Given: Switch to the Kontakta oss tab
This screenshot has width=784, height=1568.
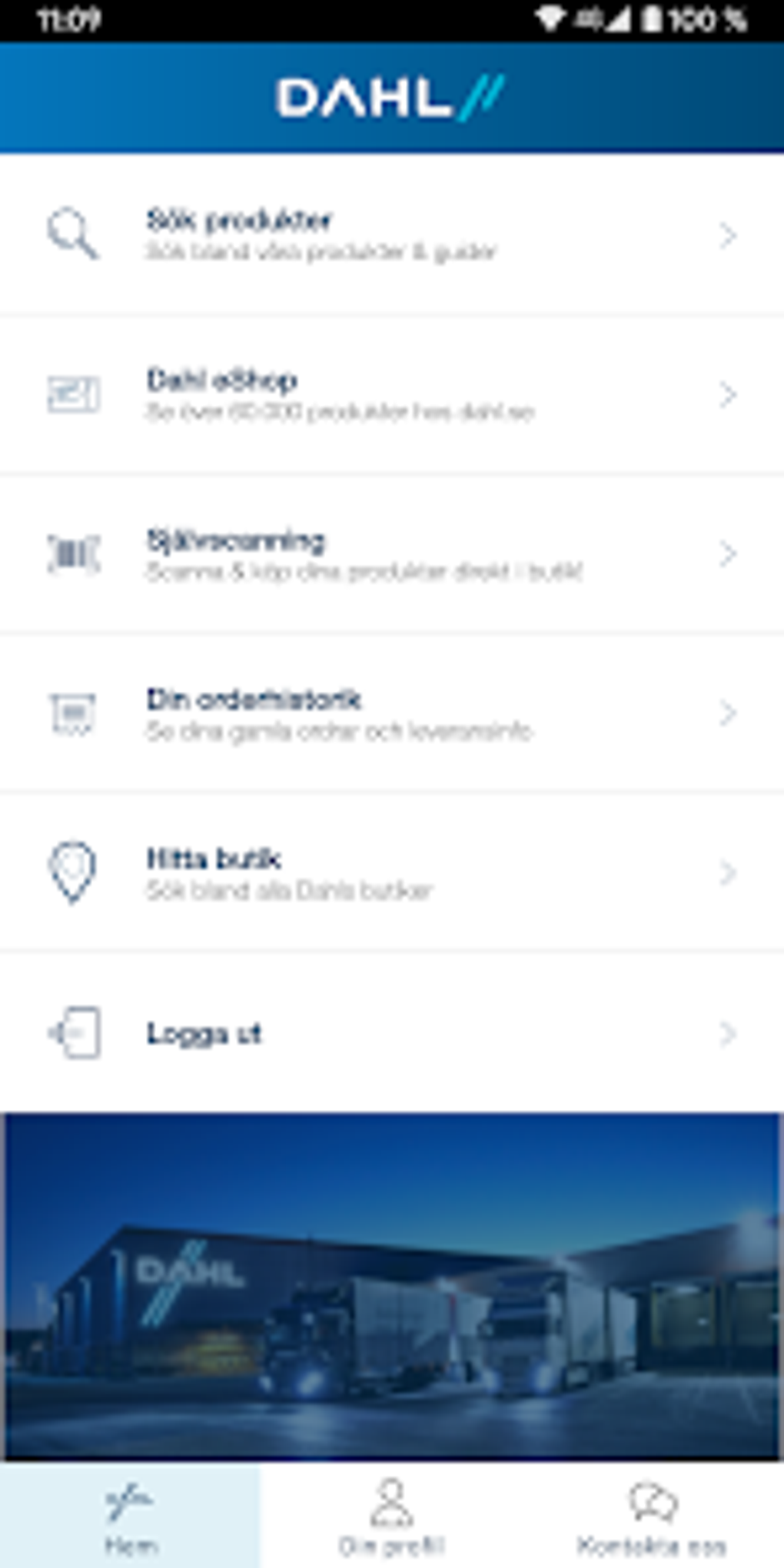Looking at the screenshot, I should 652,1516.
